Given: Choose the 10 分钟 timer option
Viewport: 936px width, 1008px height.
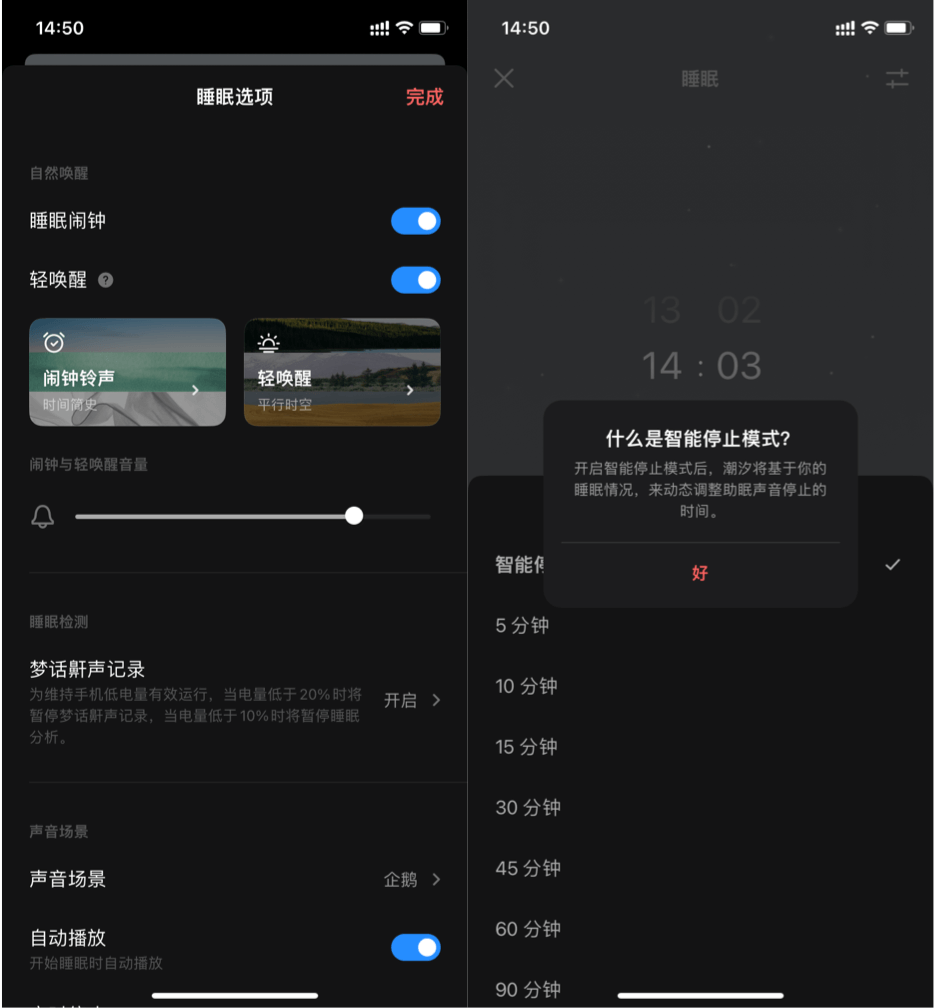Looking at the screenshot, I should pos(527,687).
